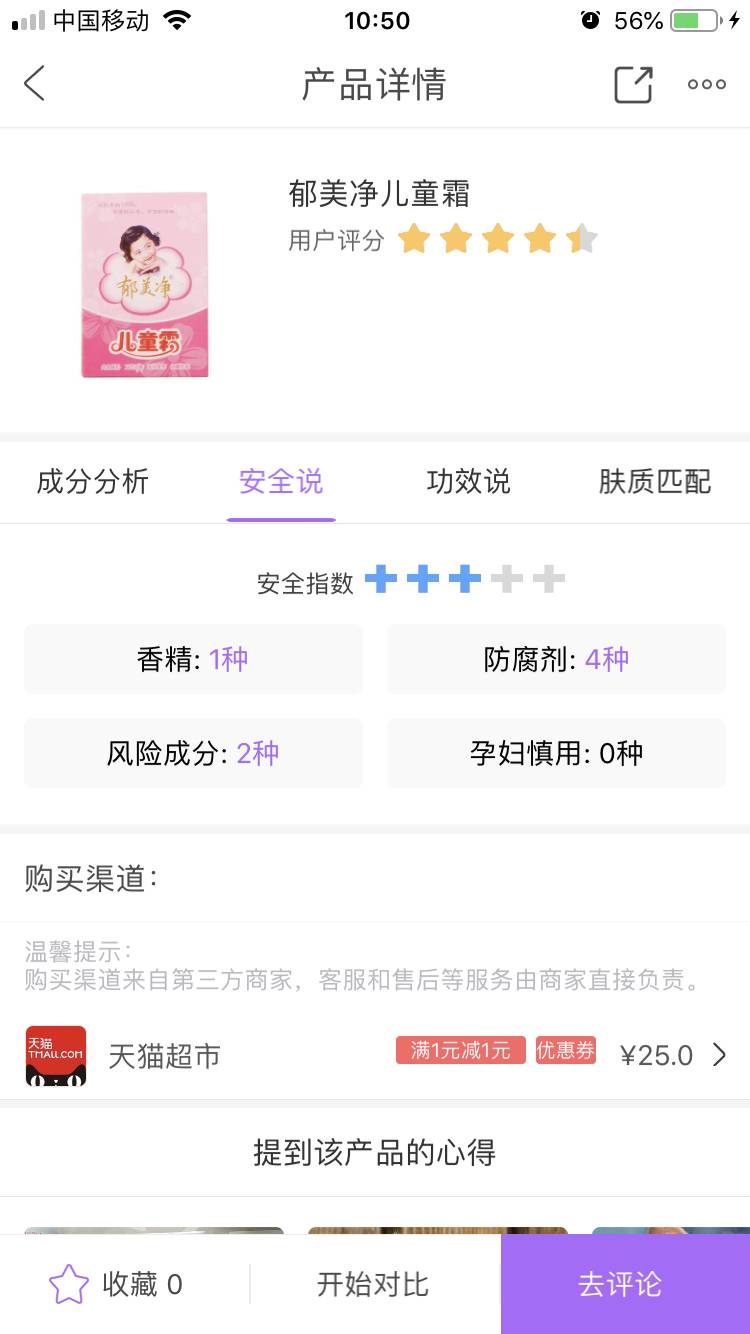This screenshot has width=750, height=1334.
Task: View the 郁美净儿童霜 product image
Action: [x=145, y=285]
